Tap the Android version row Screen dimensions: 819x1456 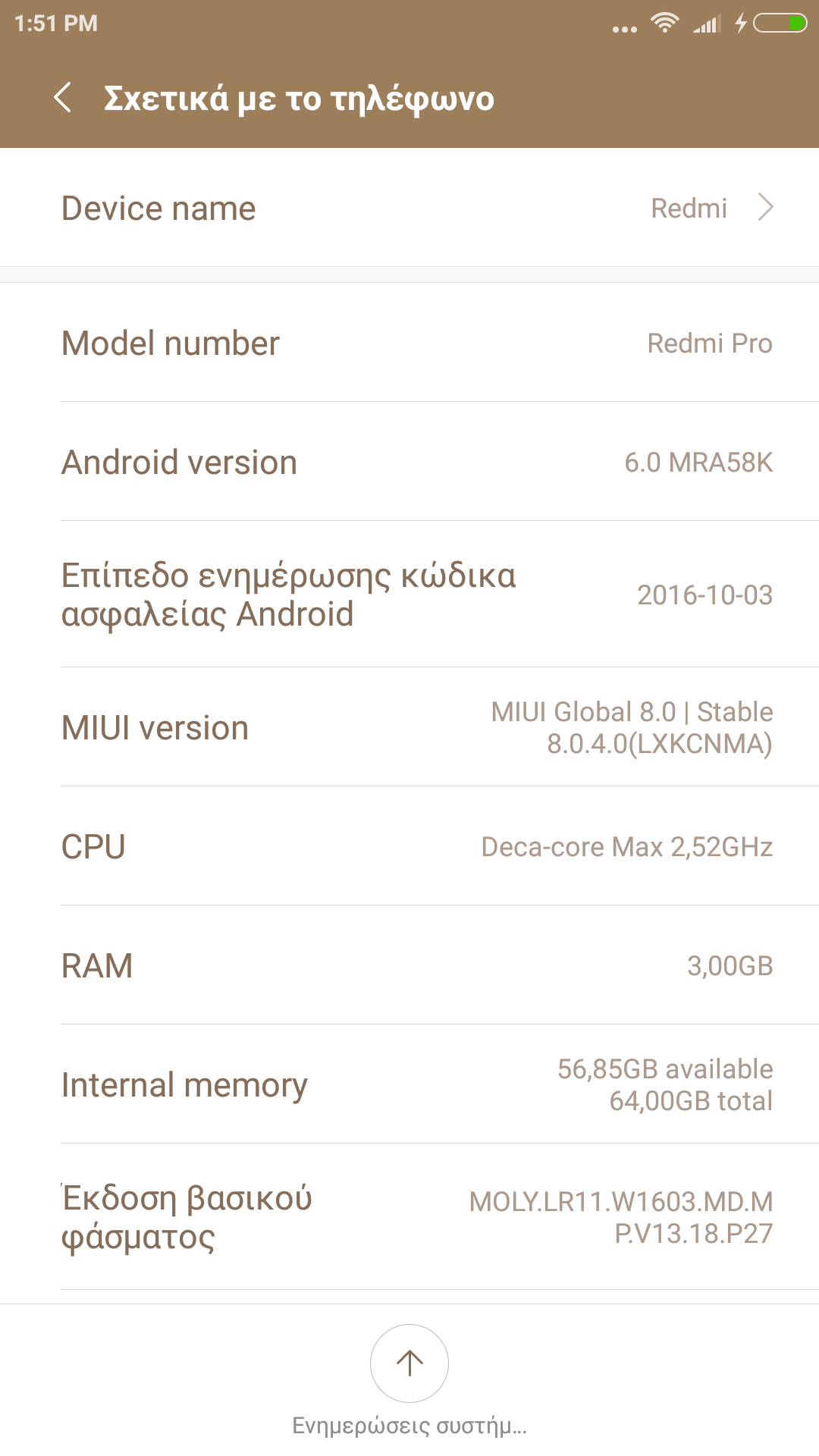(409, 462)
